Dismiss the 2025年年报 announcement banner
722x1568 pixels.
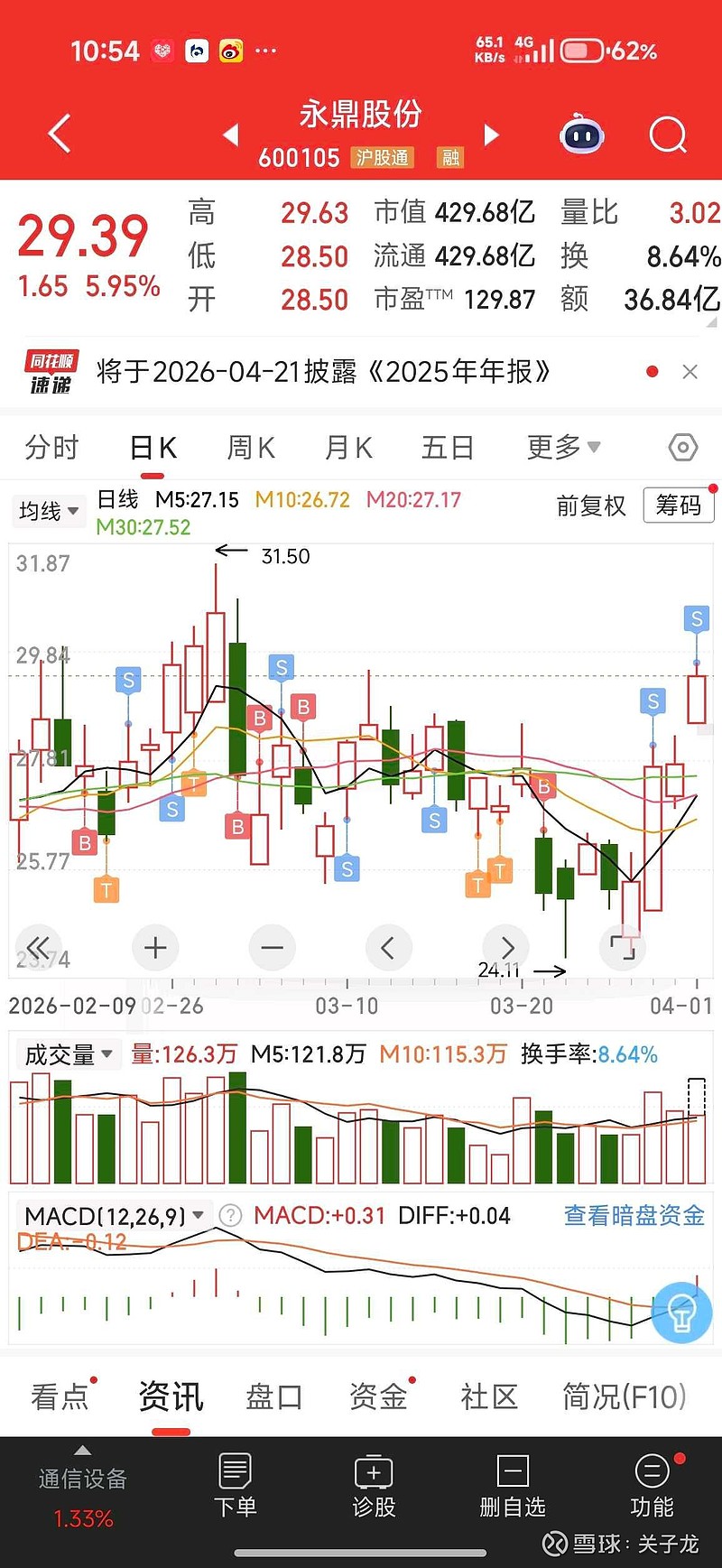click(690, 372)
